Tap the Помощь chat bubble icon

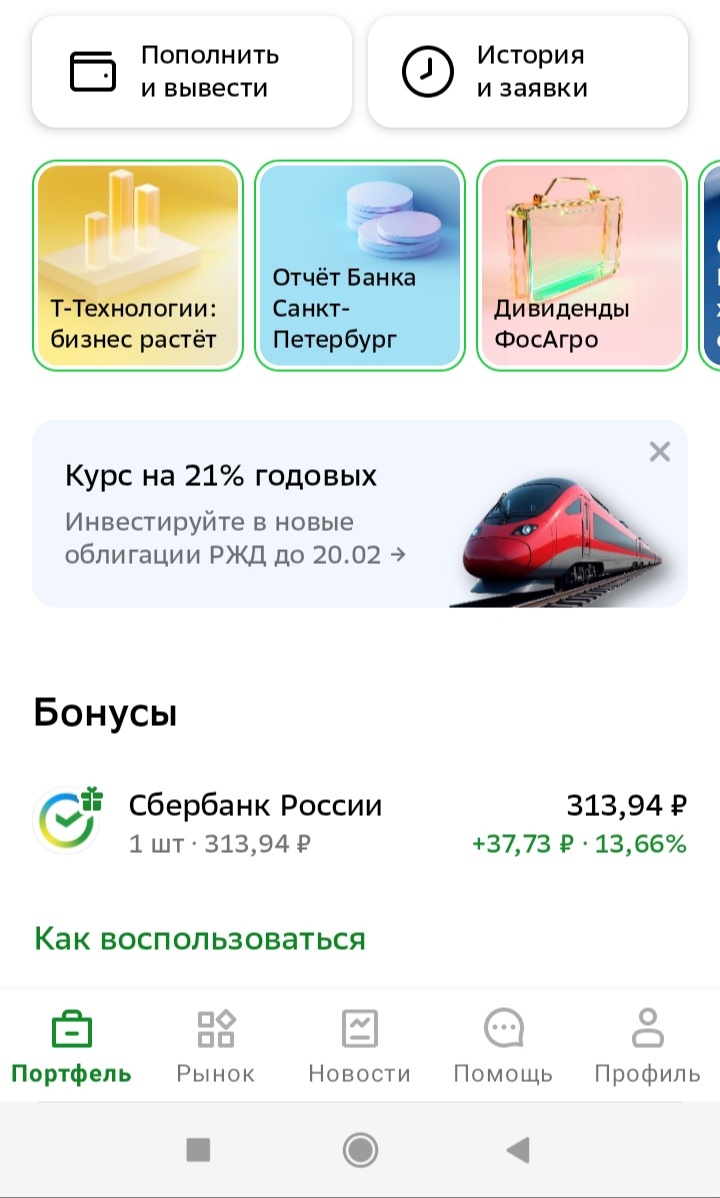coord(503,1025)
